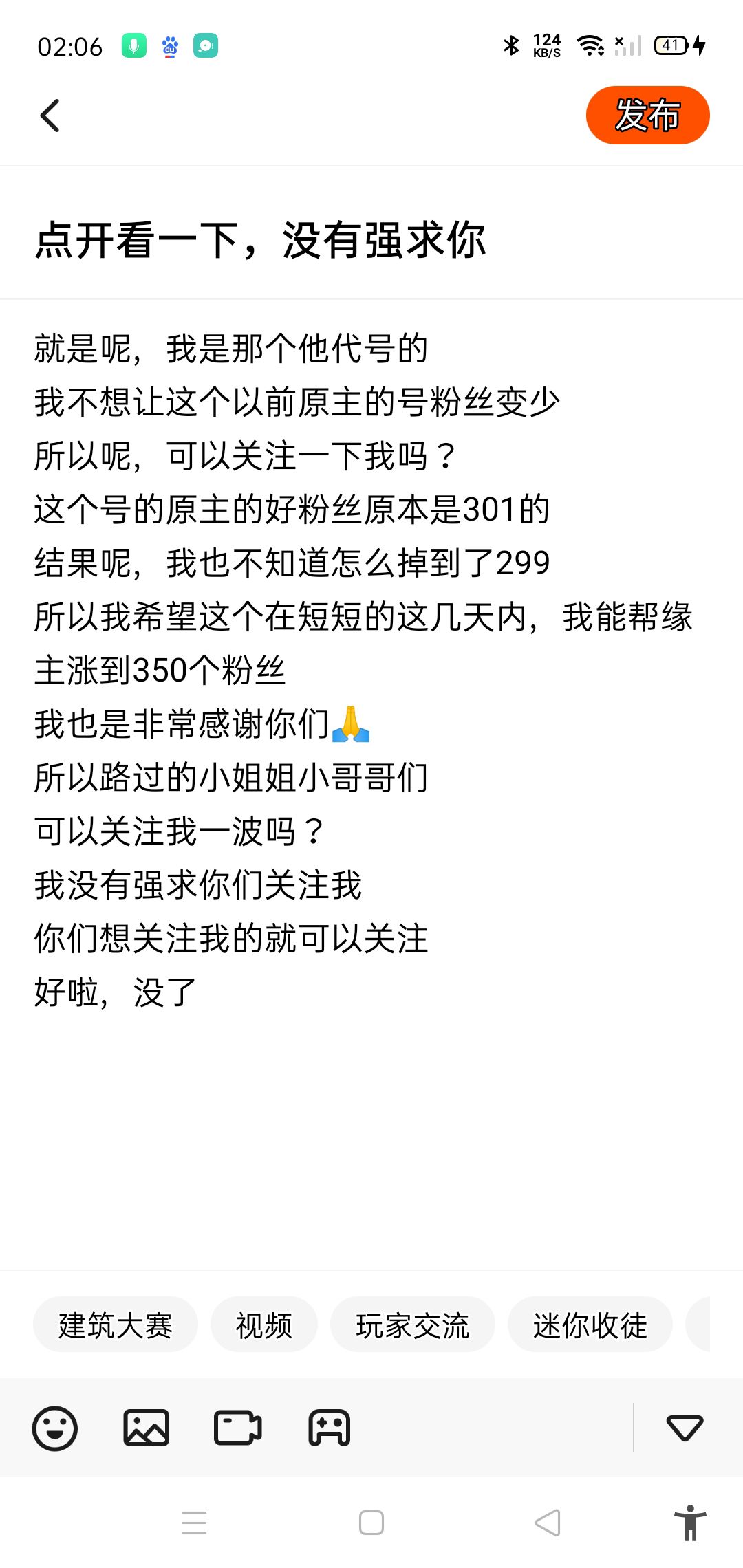Select the 建筑大赛 topic chip
Image resolution: width=743 pixels, height=1568 pixels.
click(x=116, y=1325)
